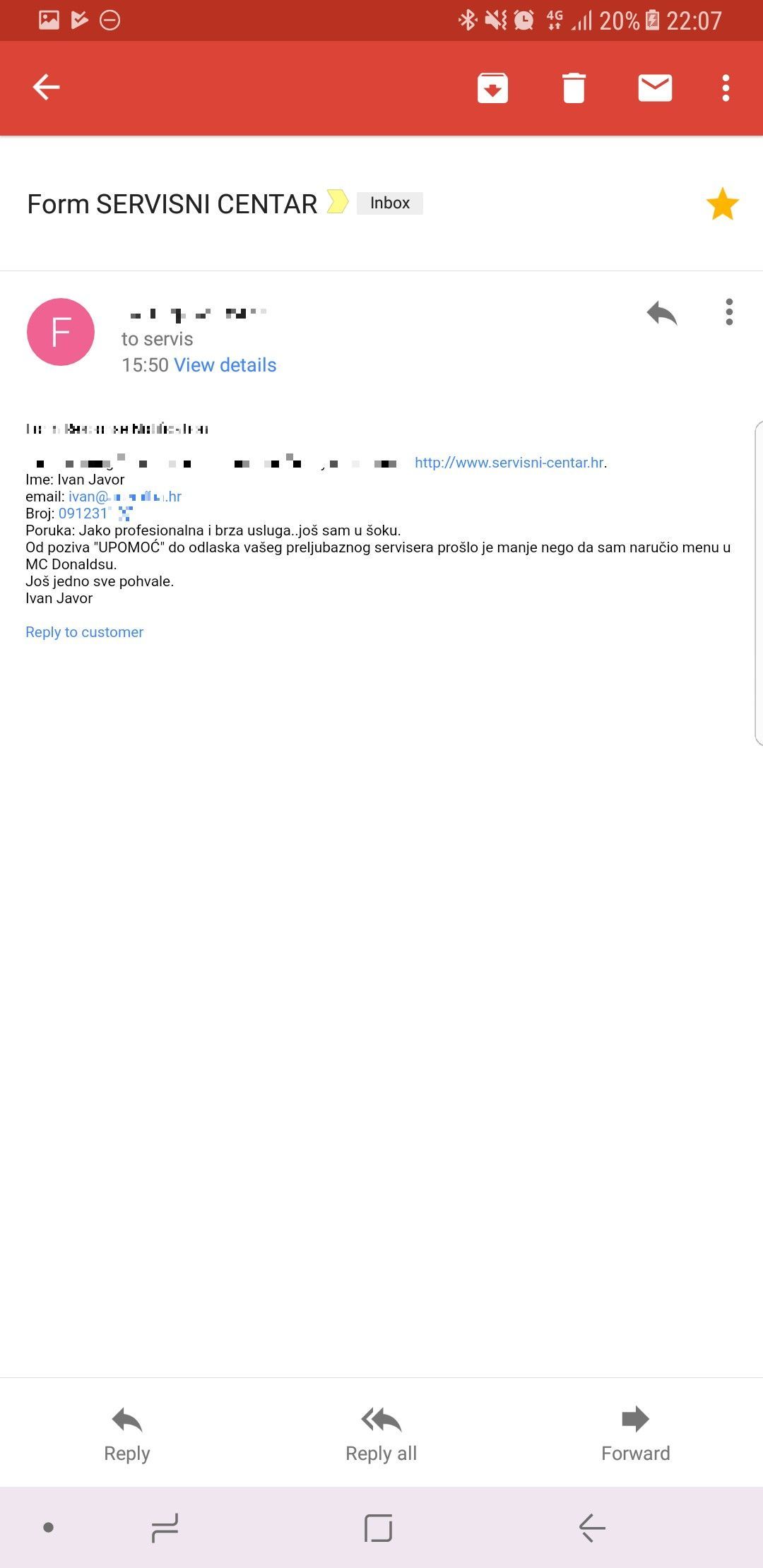Tap the Inbox label chip
Screen dimensions: 763x1568
point(390,203)
